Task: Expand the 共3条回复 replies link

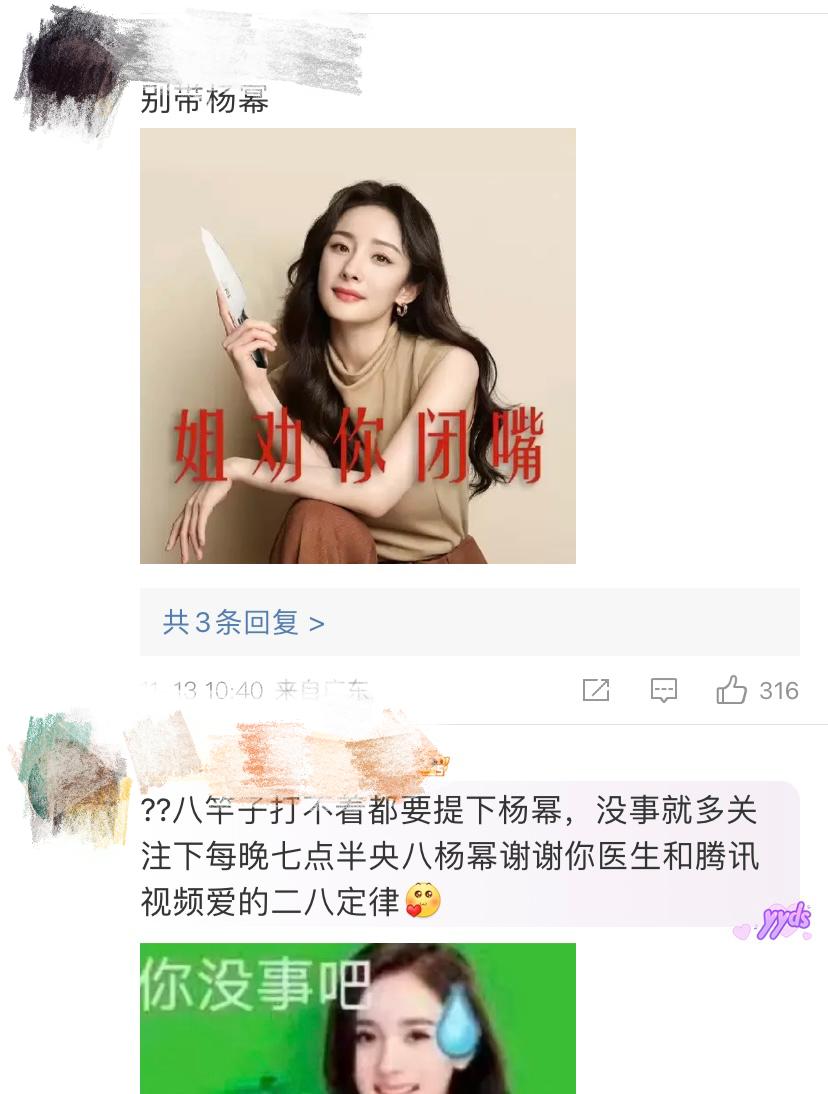Action: [244, 623]
